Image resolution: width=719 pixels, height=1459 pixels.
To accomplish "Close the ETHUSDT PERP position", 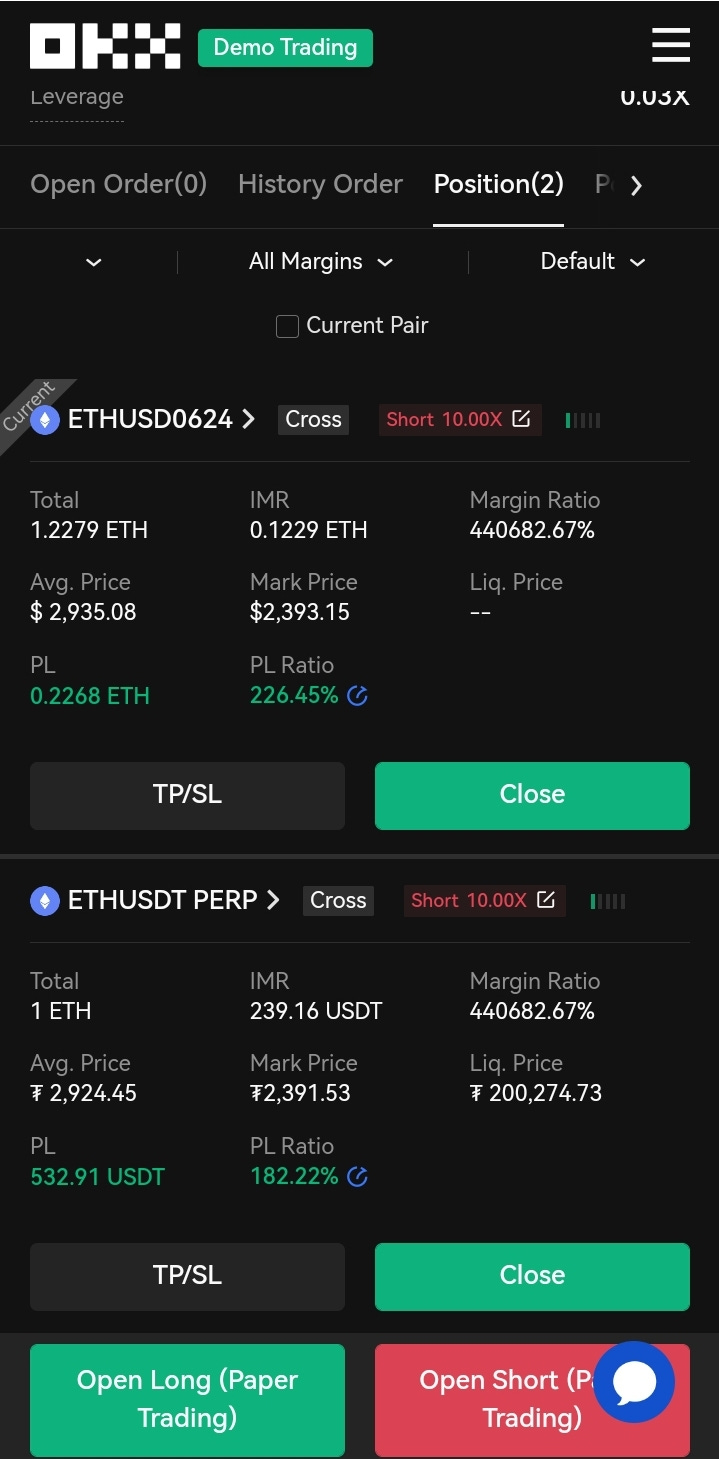I will [x=532, y=1276].
